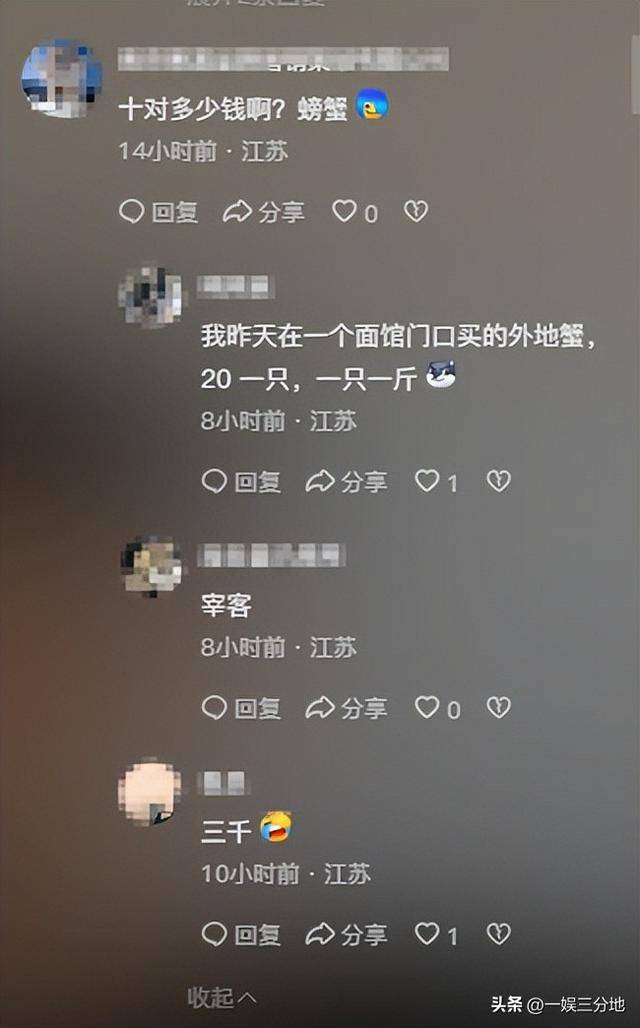Reply to the '宰客' comment

click(241, 708)
